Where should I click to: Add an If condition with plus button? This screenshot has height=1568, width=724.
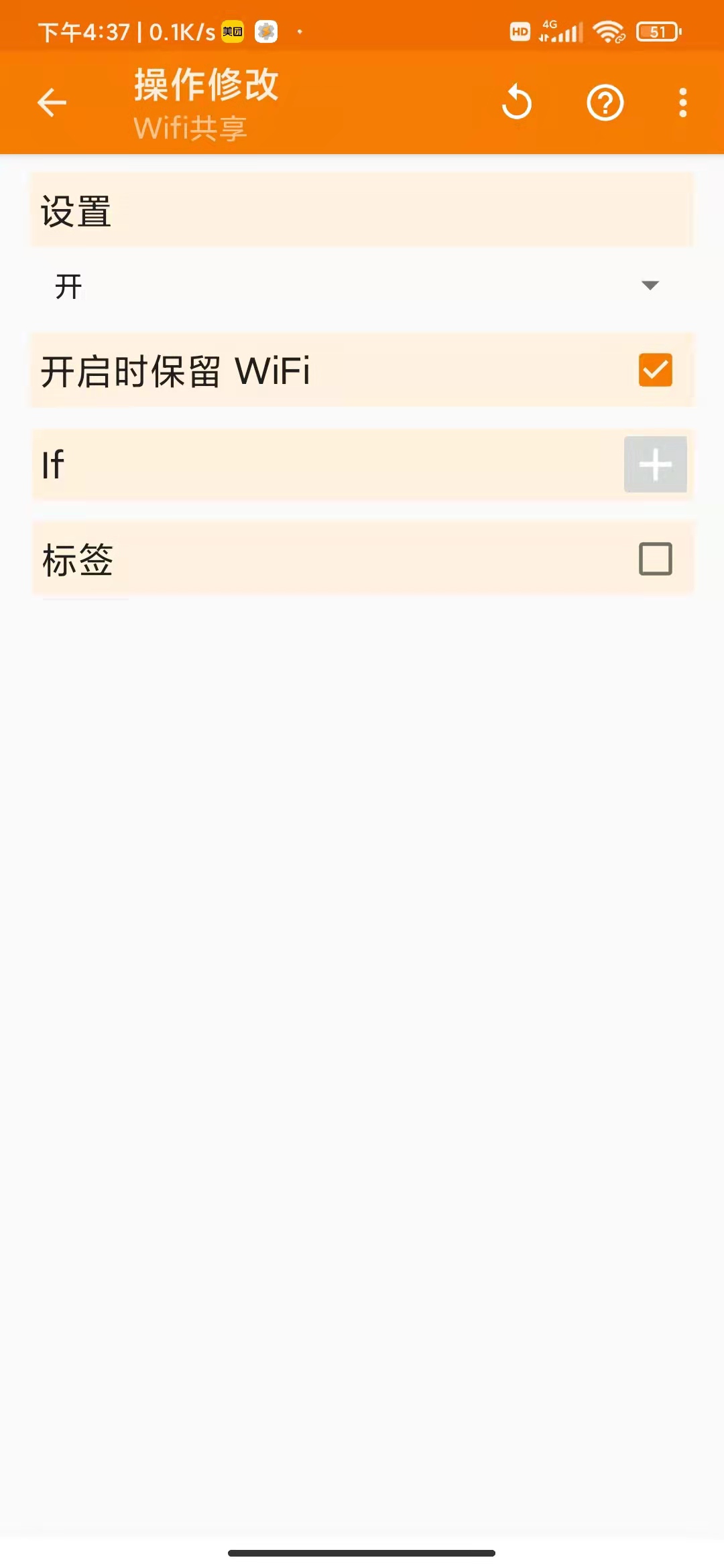(x=655, y=464)
